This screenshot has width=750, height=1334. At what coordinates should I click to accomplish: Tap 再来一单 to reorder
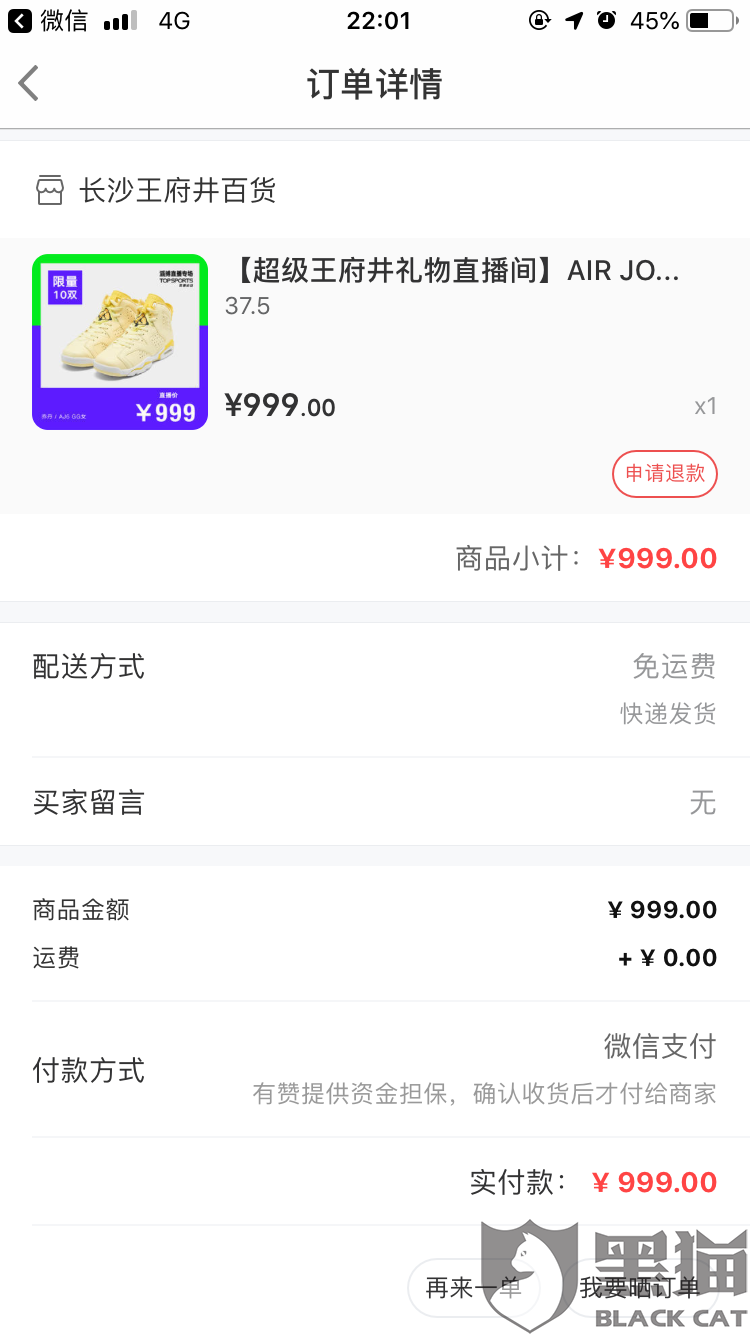tap(473, 1288)
